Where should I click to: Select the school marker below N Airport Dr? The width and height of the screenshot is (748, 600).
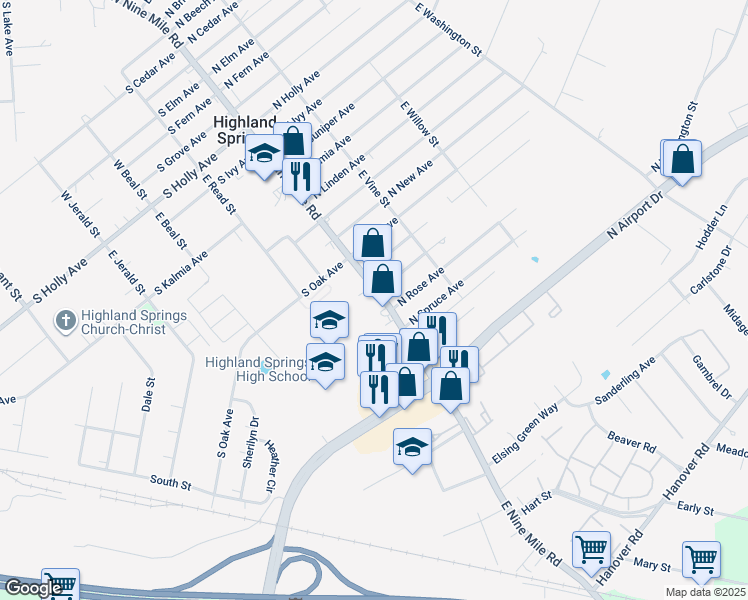[411, 447]
